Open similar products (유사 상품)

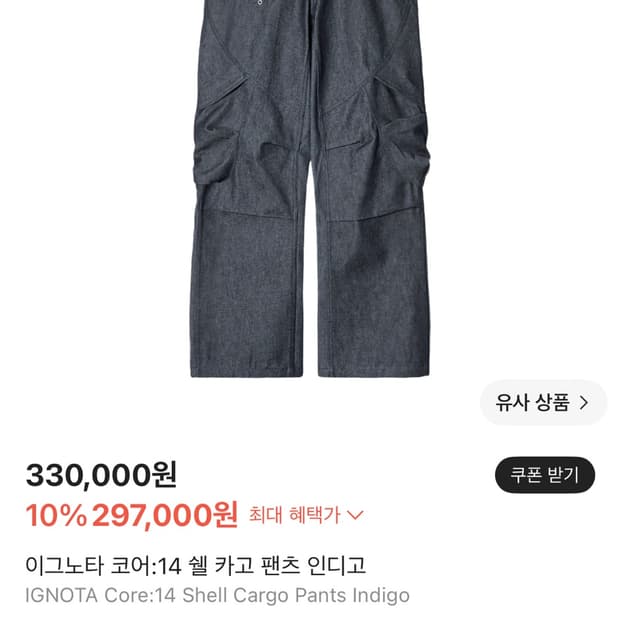543,403
